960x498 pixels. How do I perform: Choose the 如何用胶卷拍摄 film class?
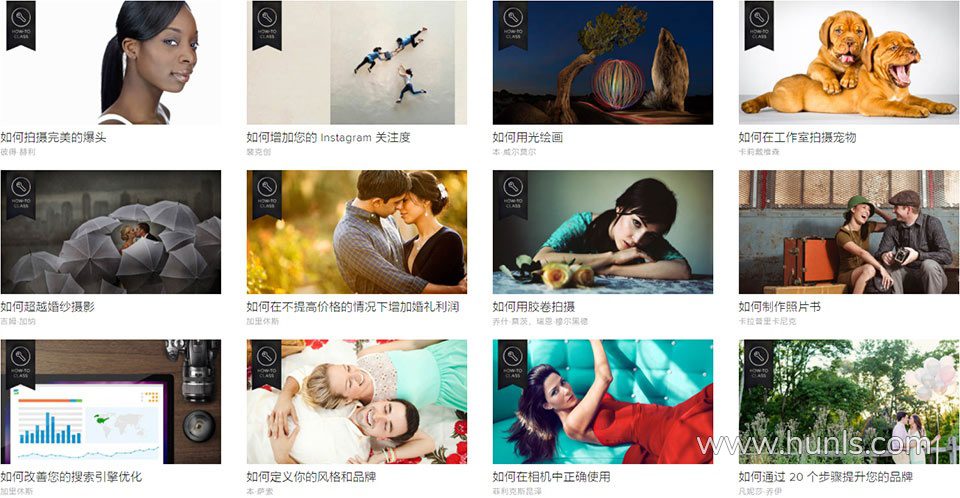click(602, 232)
